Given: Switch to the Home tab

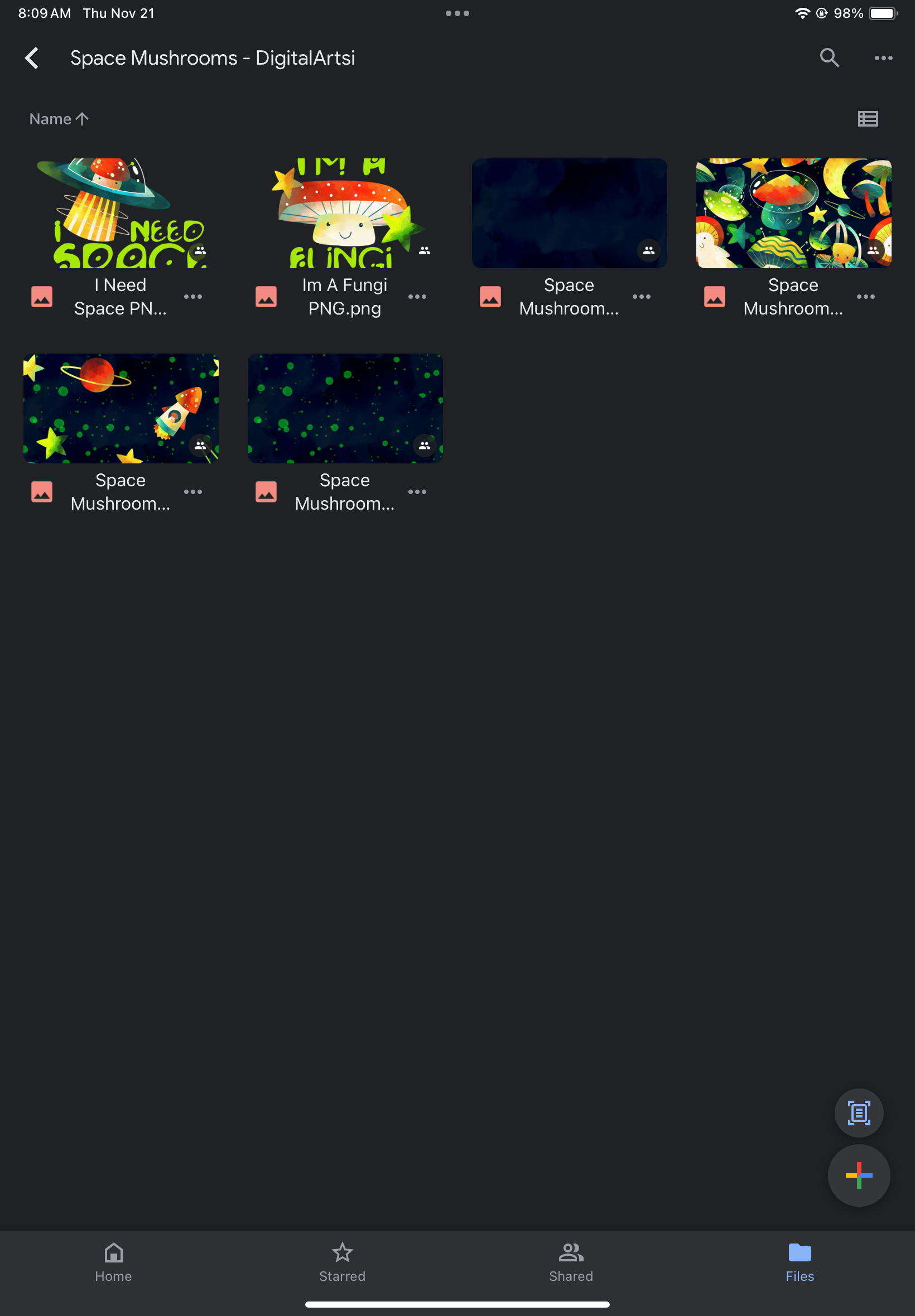Looking at the screenshot, I should pos(113,1261).
